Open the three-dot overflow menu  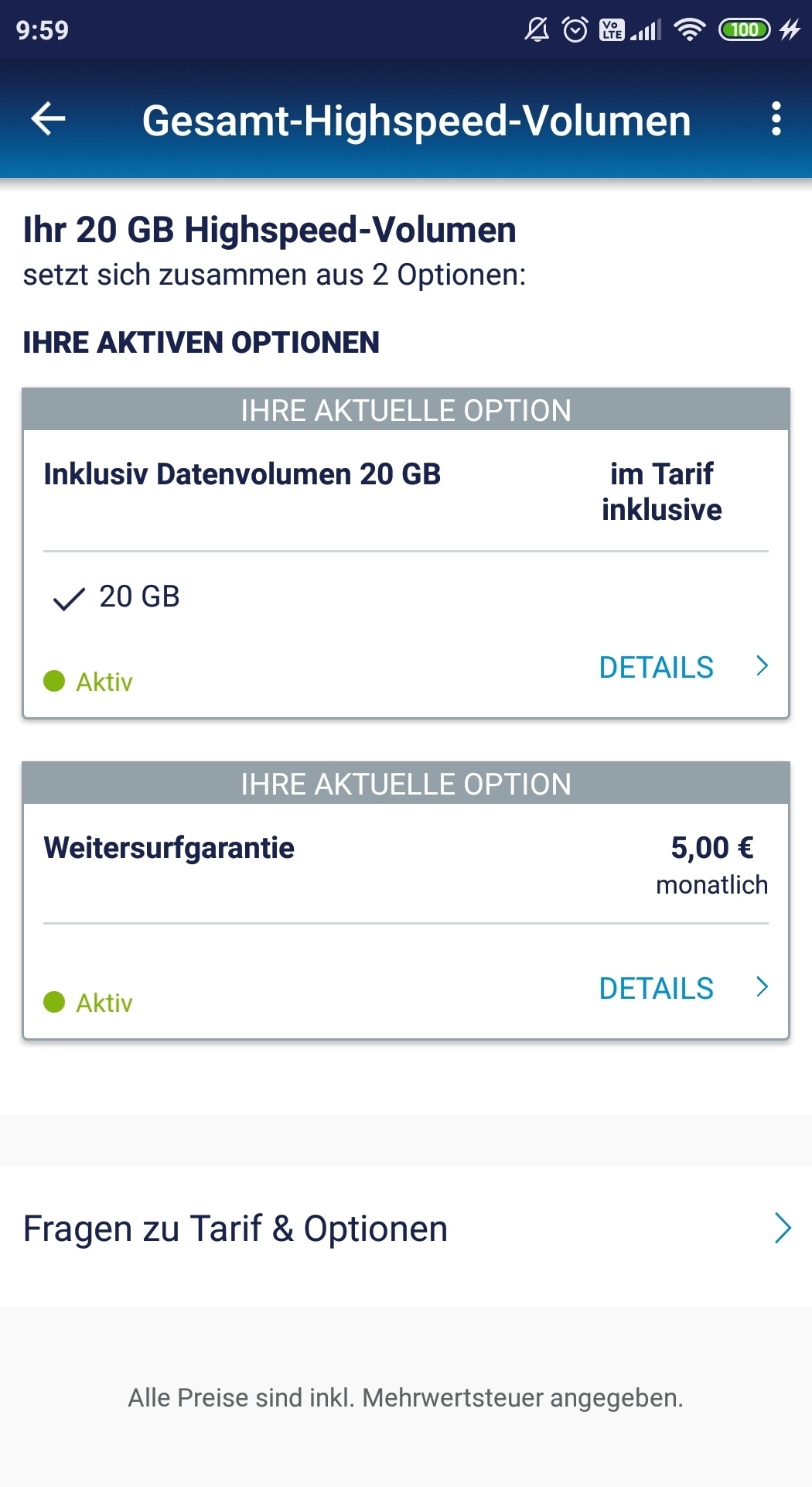(x=776, y=119)
